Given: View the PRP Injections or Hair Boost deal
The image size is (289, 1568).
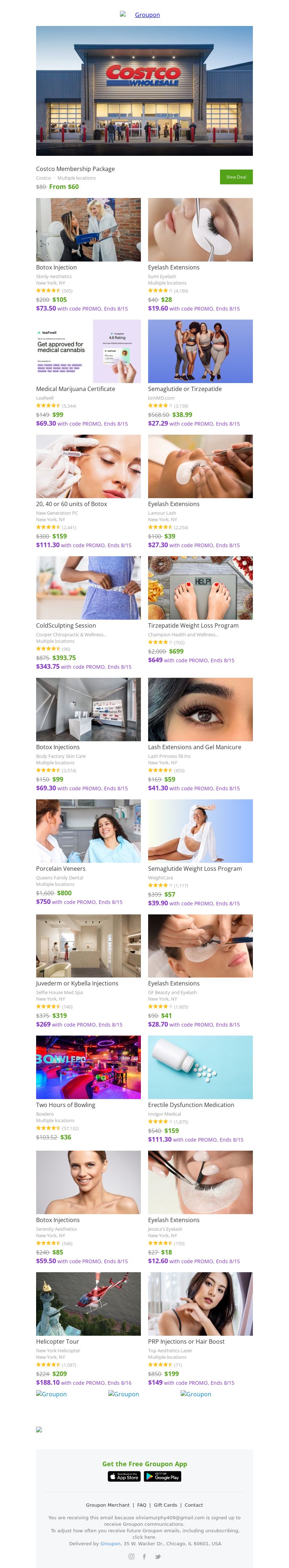Looking at the screenshot, I should pyautogui.click(x=200, y=1304).
